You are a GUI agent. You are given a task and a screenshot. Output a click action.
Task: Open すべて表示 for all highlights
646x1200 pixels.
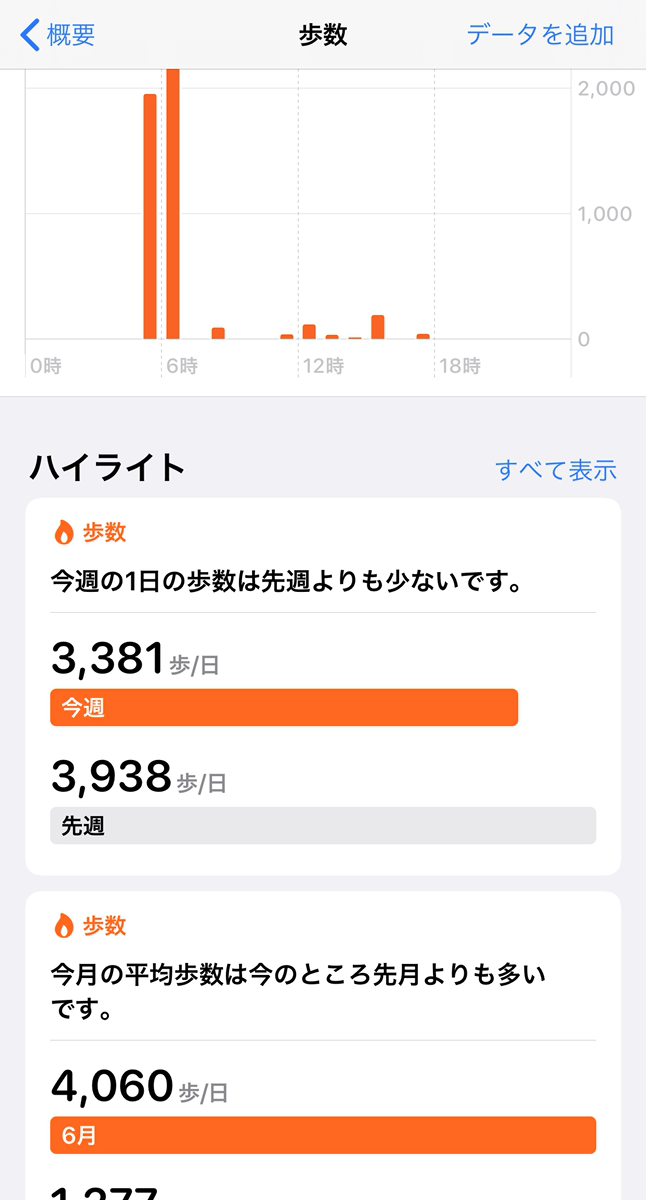click(556, 469)
